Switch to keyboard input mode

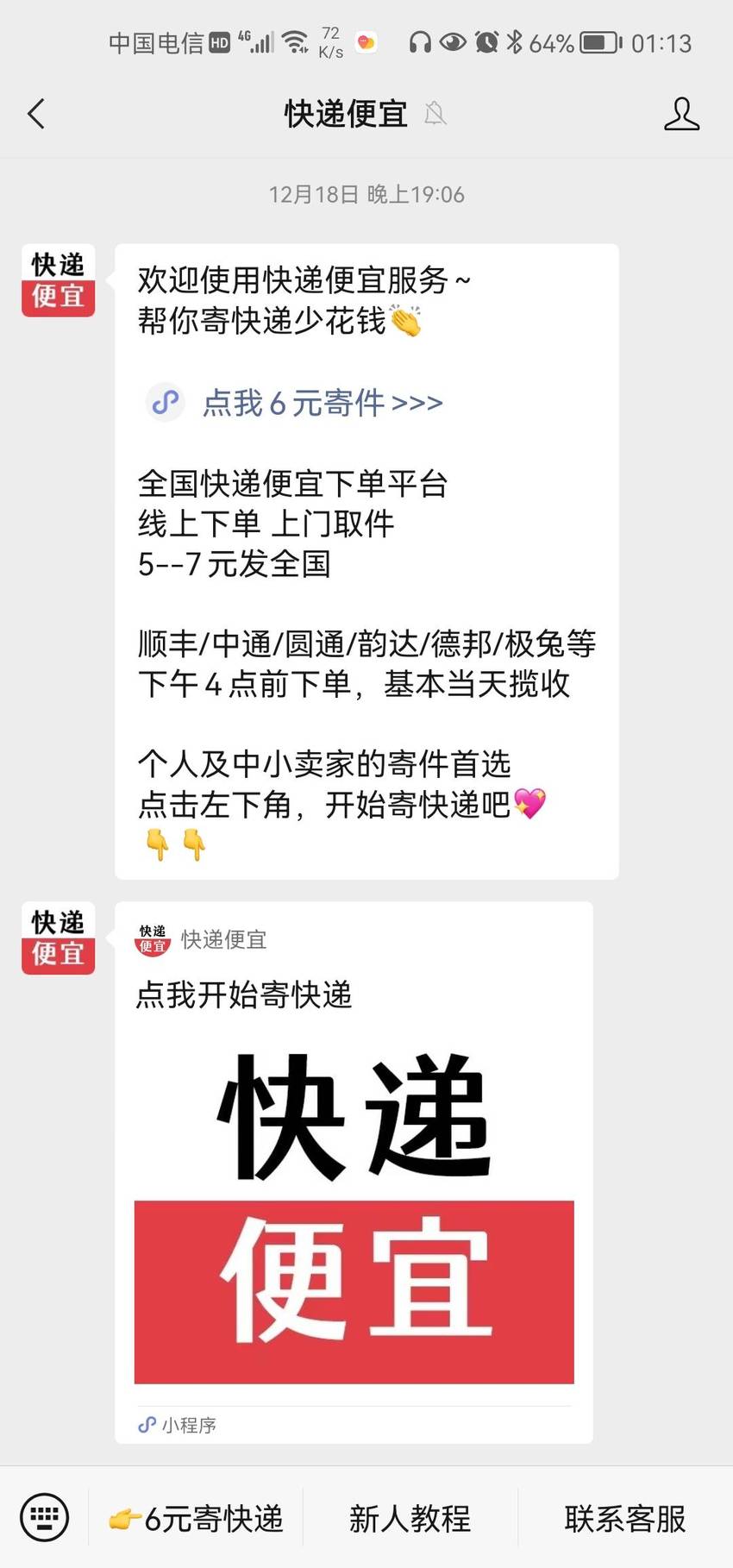44,1517
